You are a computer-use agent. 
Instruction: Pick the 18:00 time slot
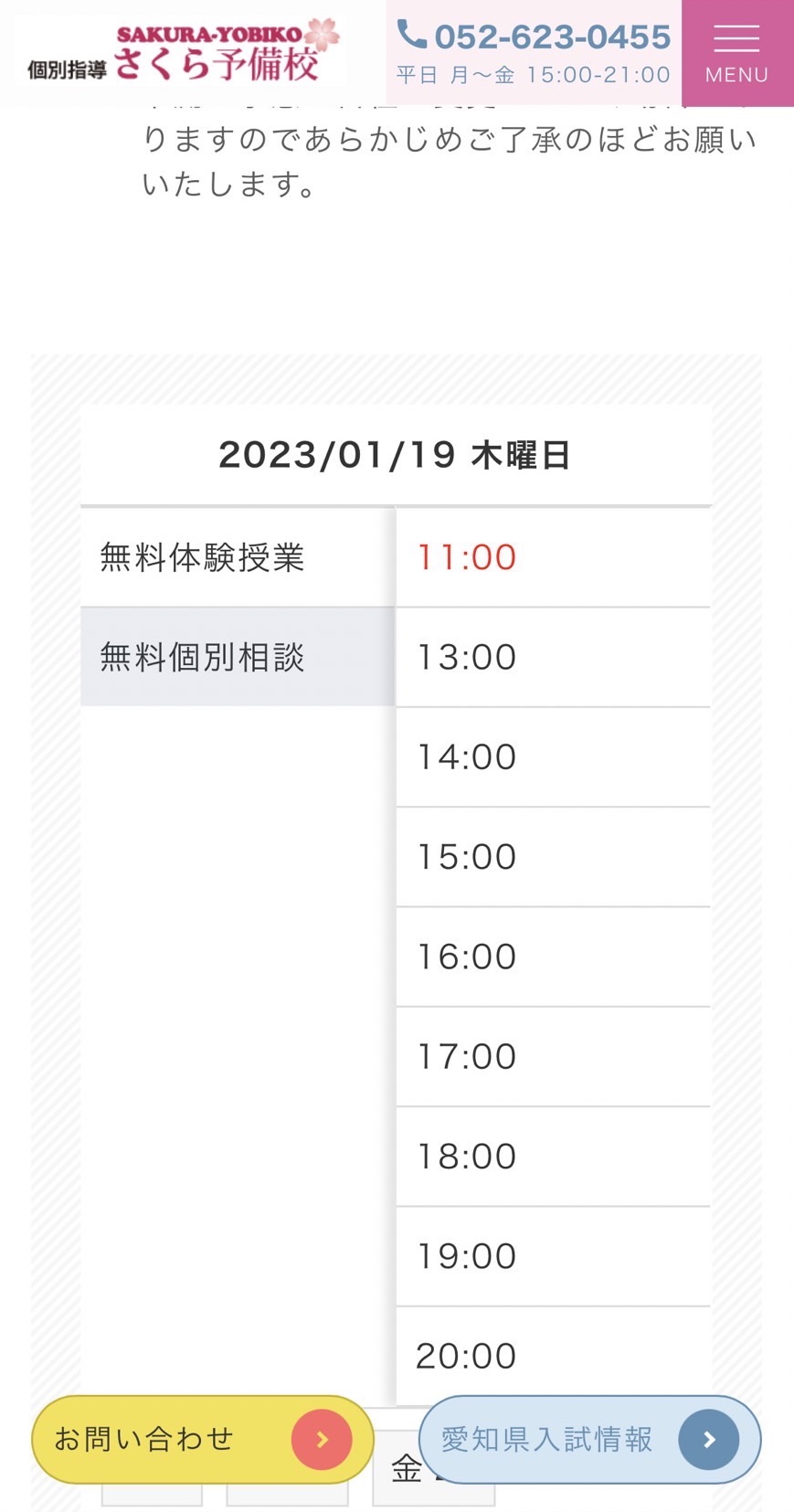point(554,1157)
